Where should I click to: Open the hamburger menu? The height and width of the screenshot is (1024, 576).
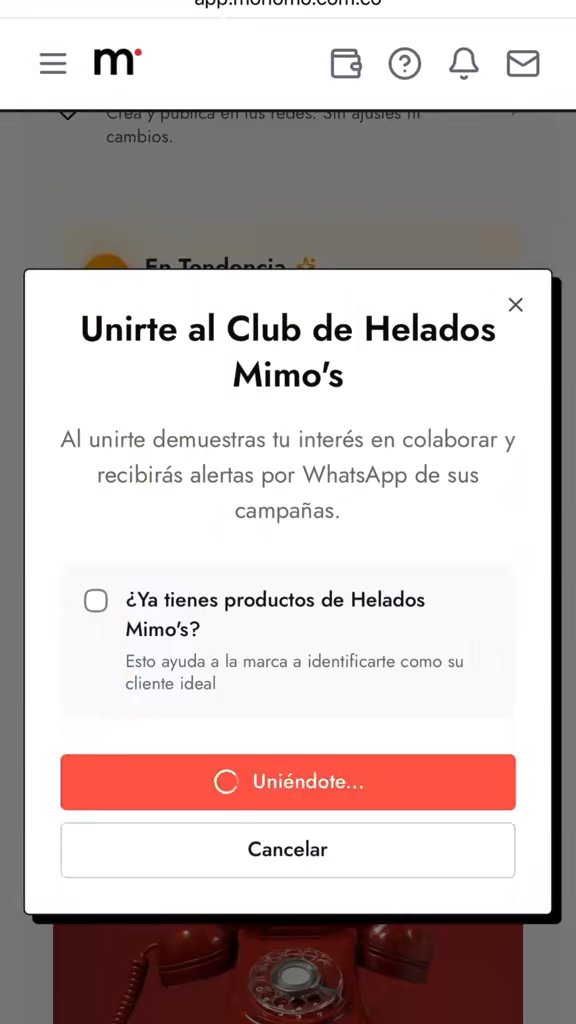pyautogui.click(x=53, y=63)
